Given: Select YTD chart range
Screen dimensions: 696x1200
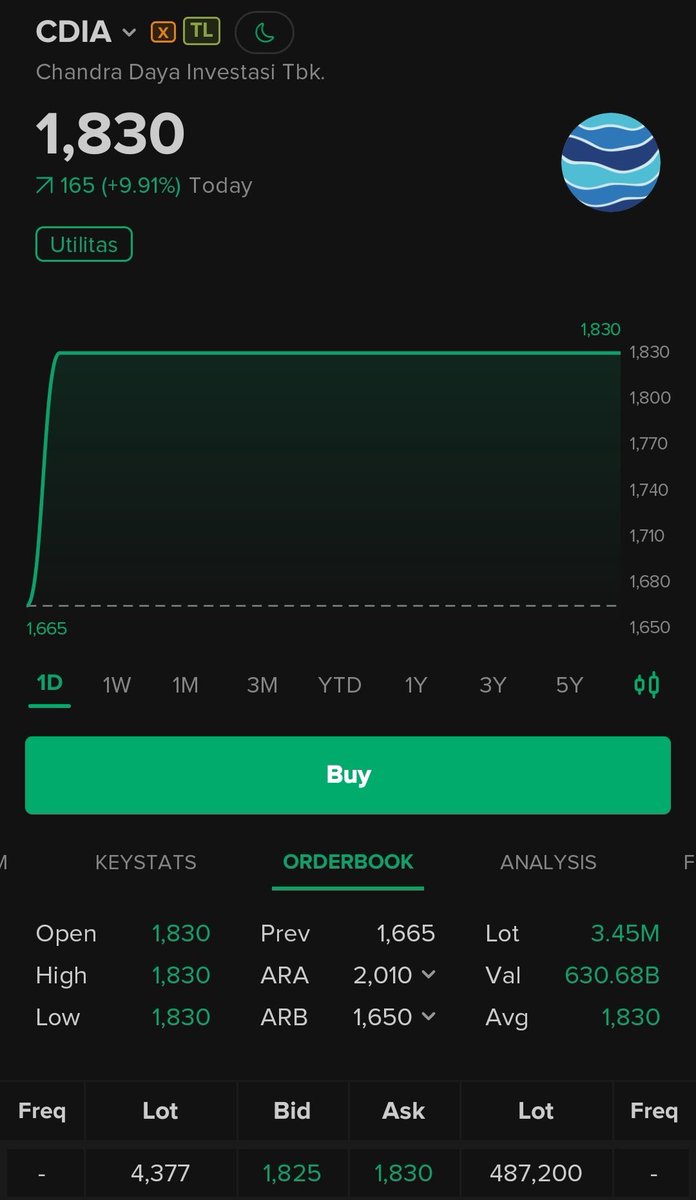Looking at the screenshot, I should 339,685.
